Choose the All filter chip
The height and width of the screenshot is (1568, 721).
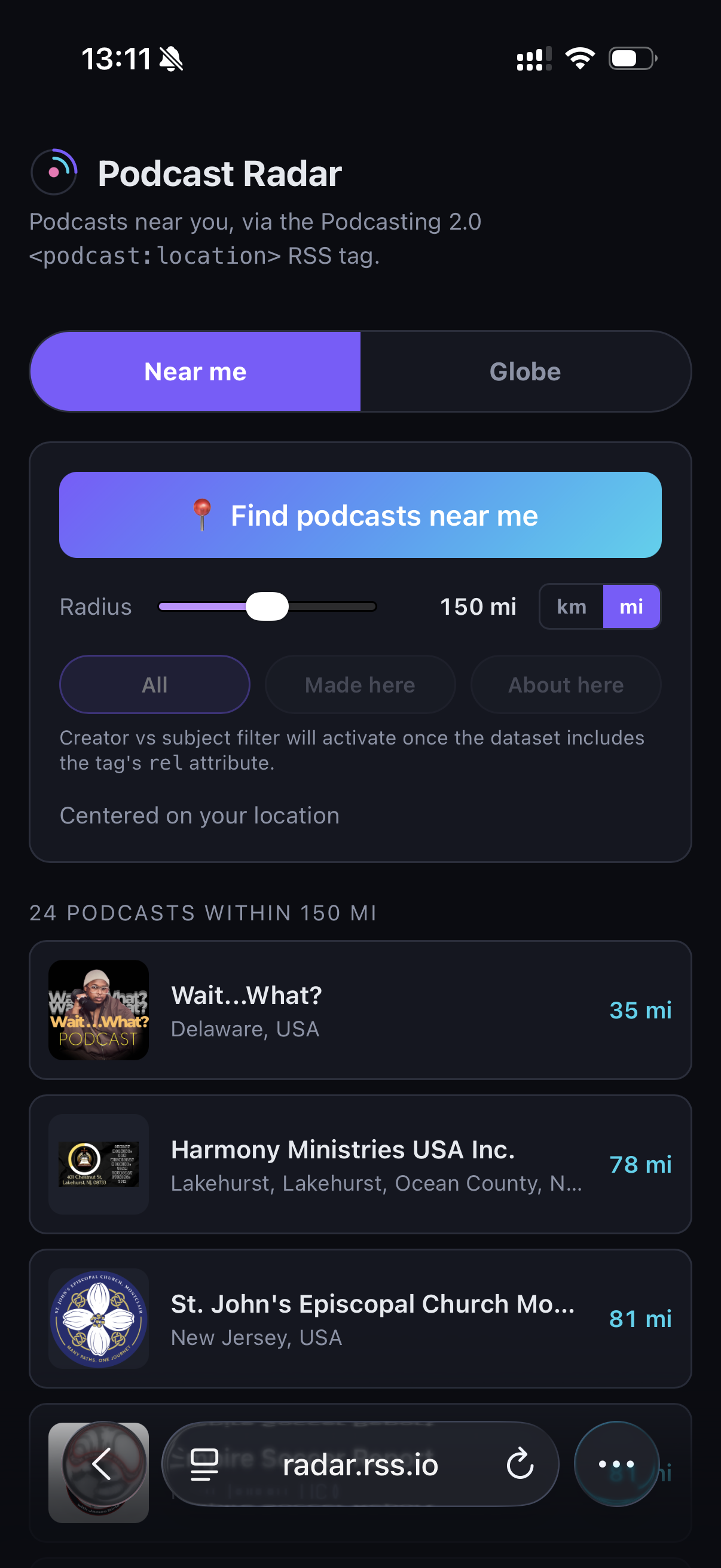click(155, 684)
